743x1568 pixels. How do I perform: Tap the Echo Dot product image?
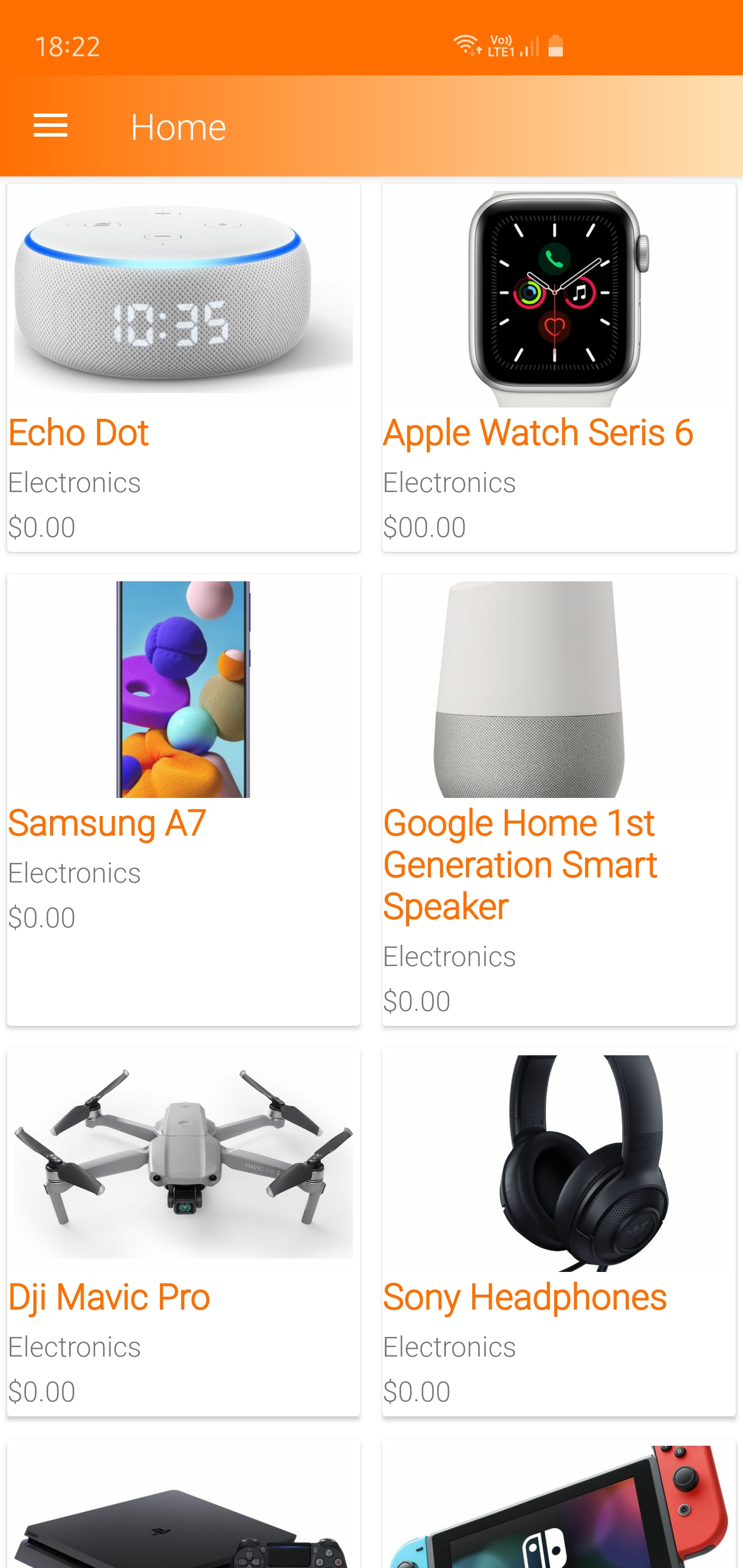(x=183, y=292)
